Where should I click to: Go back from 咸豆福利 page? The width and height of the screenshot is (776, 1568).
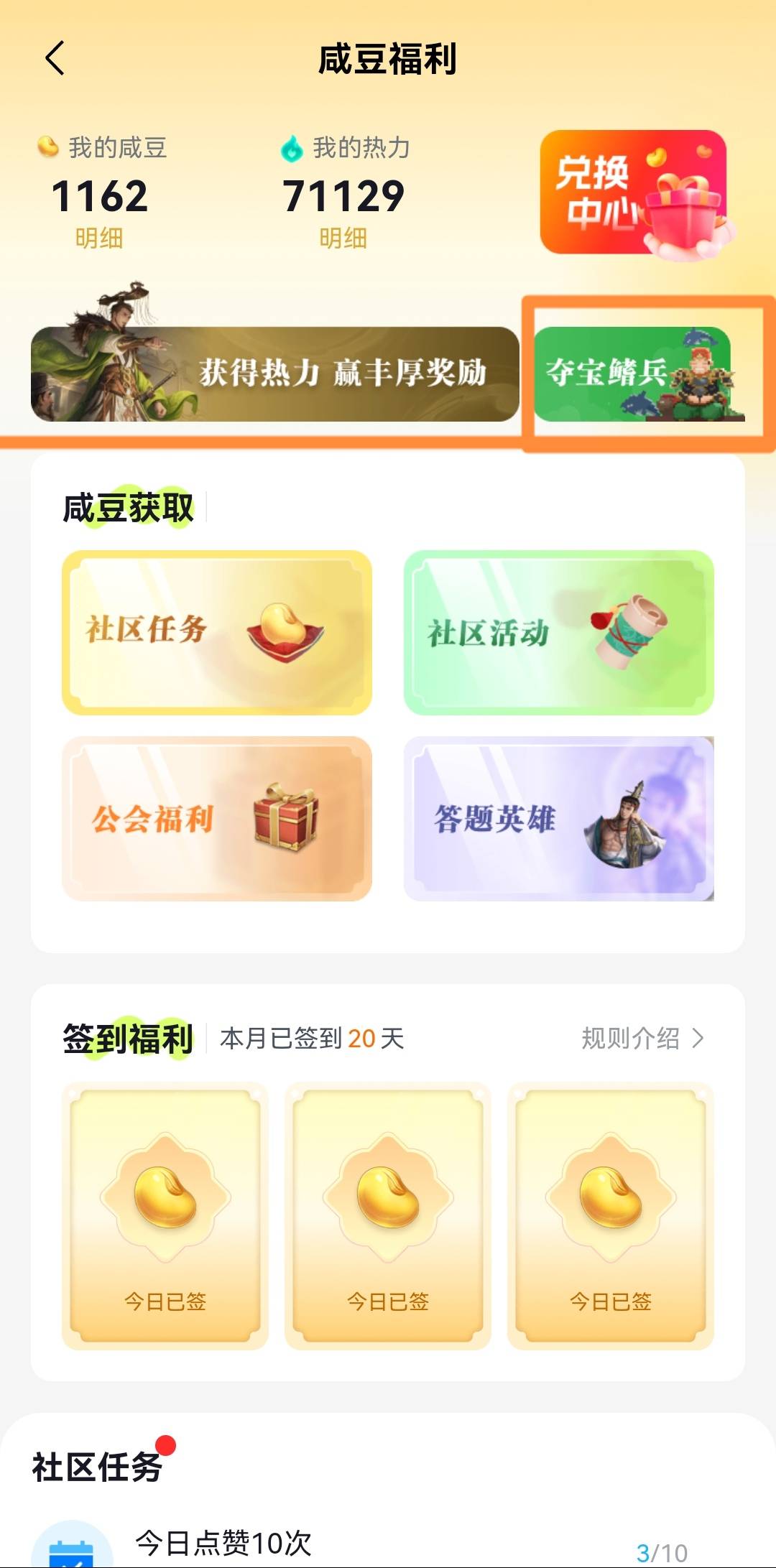55,58
